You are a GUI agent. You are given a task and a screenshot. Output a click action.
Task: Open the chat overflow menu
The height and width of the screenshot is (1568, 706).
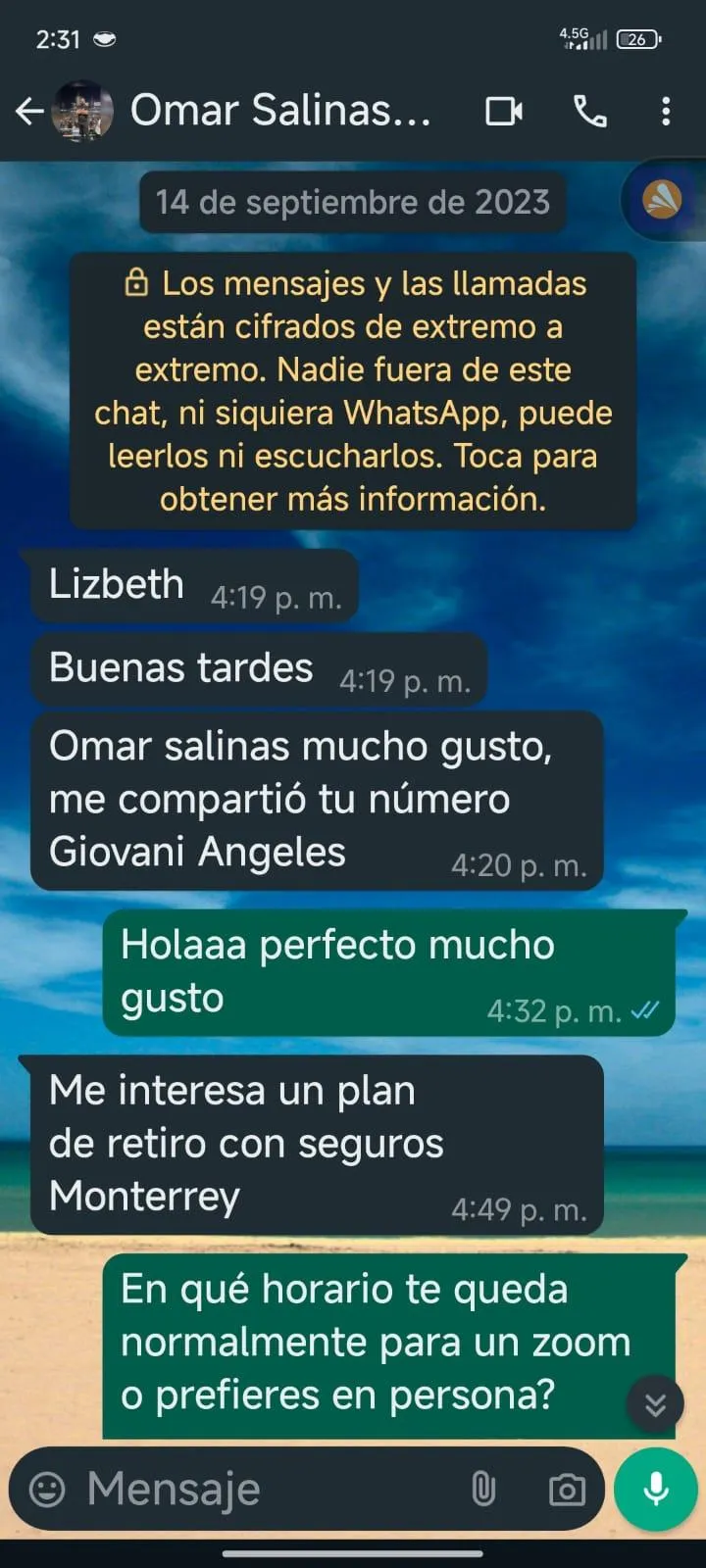pos(666,111)
